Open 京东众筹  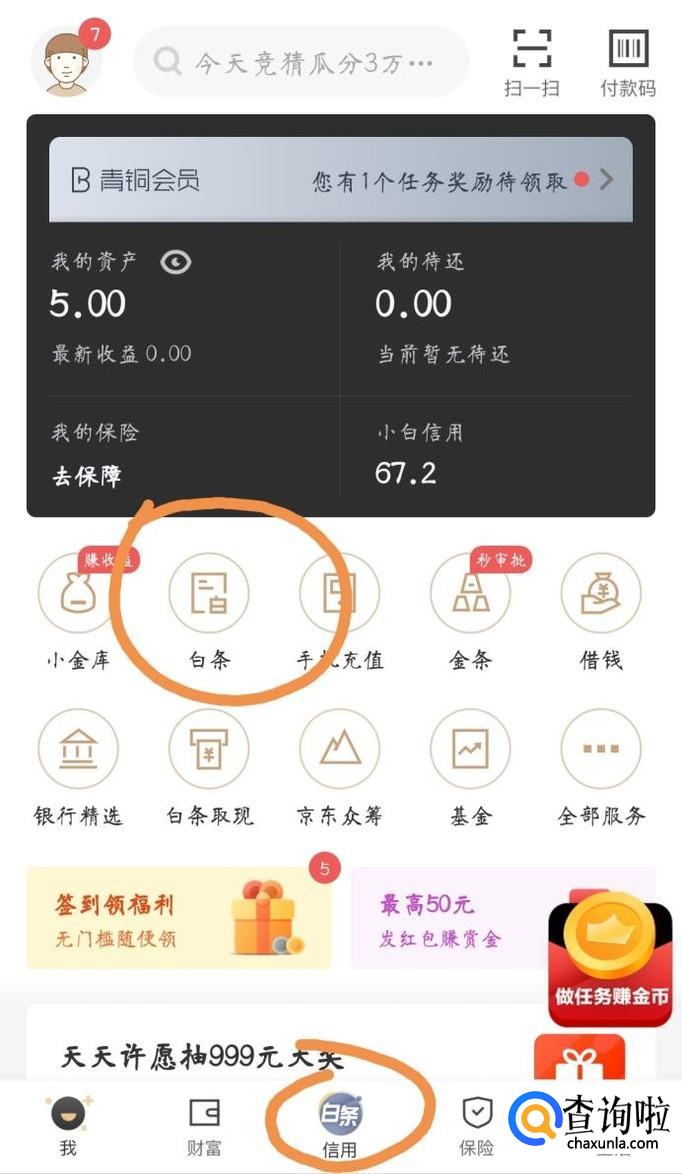tap(339, 768)
